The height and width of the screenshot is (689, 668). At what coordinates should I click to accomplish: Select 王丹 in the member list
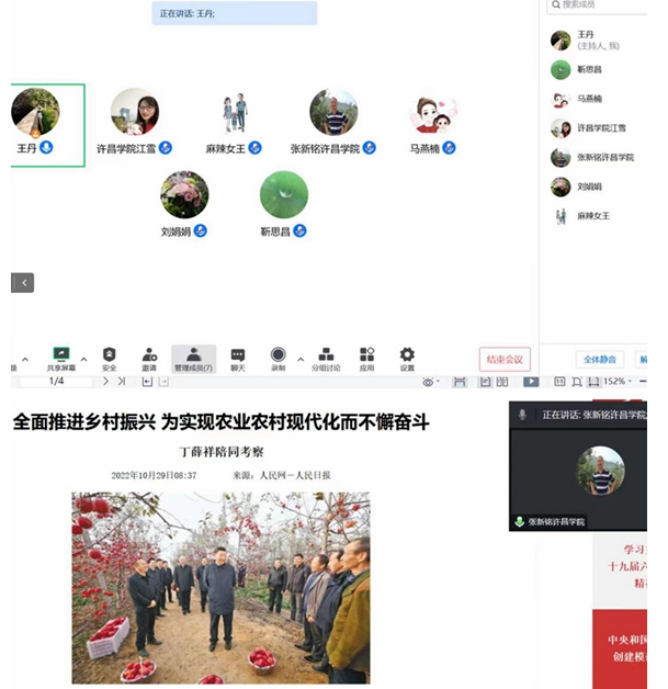click(x=590, y=40)
